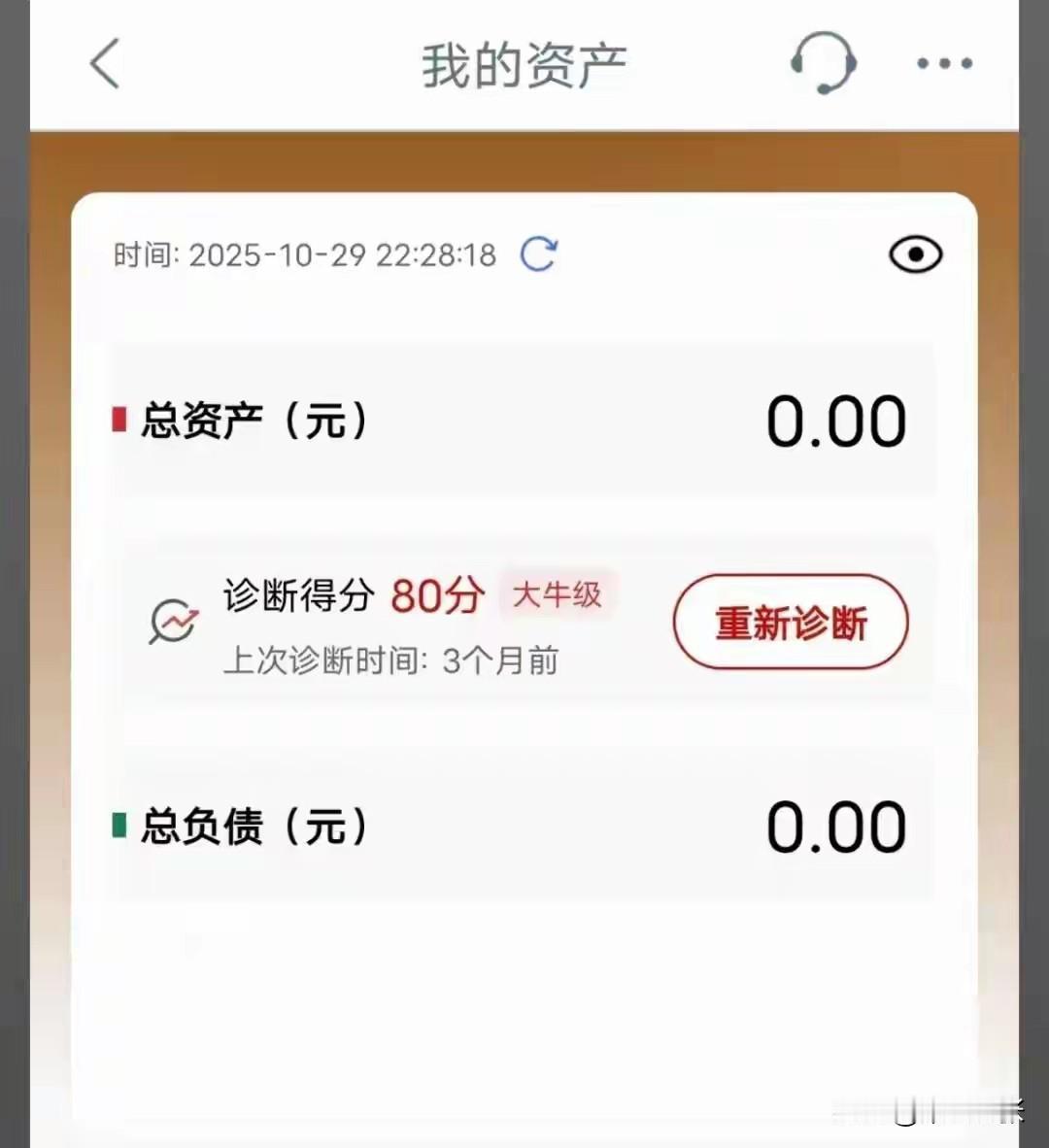Click the timestamp 2025-10-29 22:28:18
Viewport: 1049px width, 1148px height.
coord(344,254)
